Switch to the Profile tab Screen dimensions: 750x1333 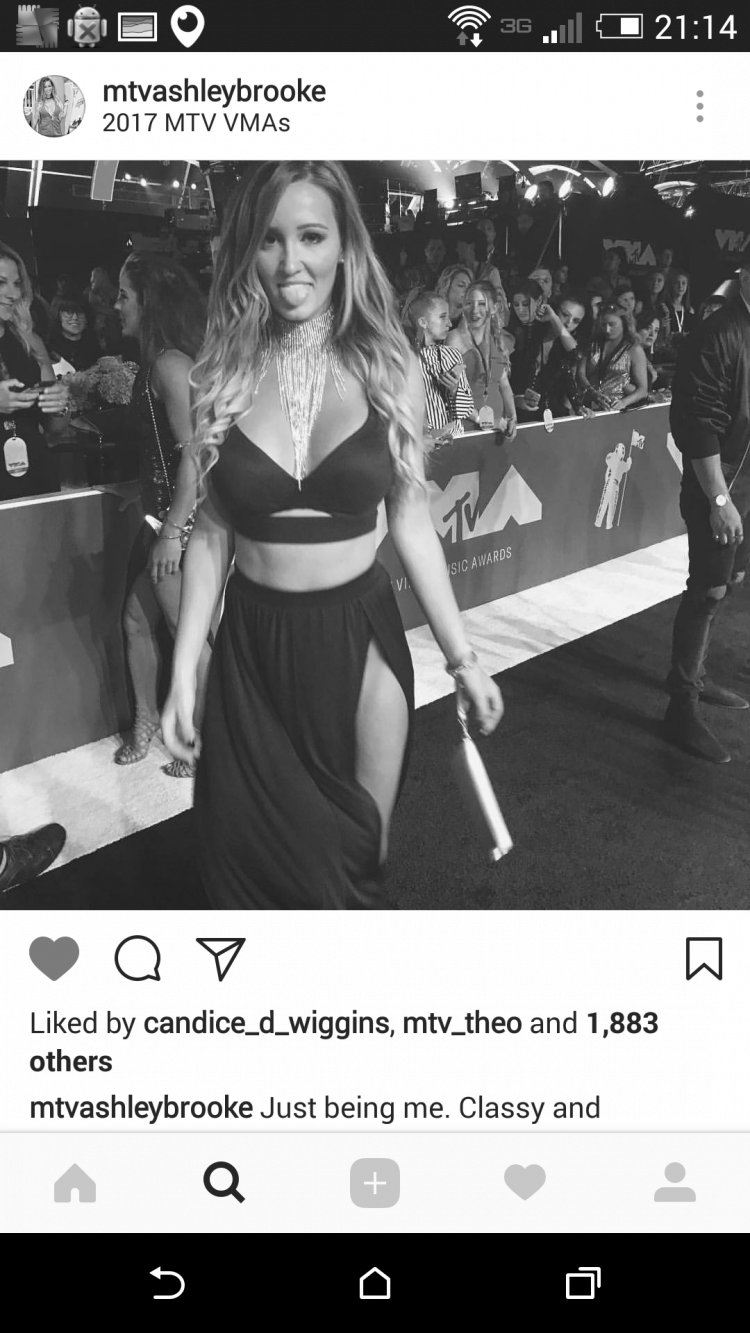(675, 1184)
